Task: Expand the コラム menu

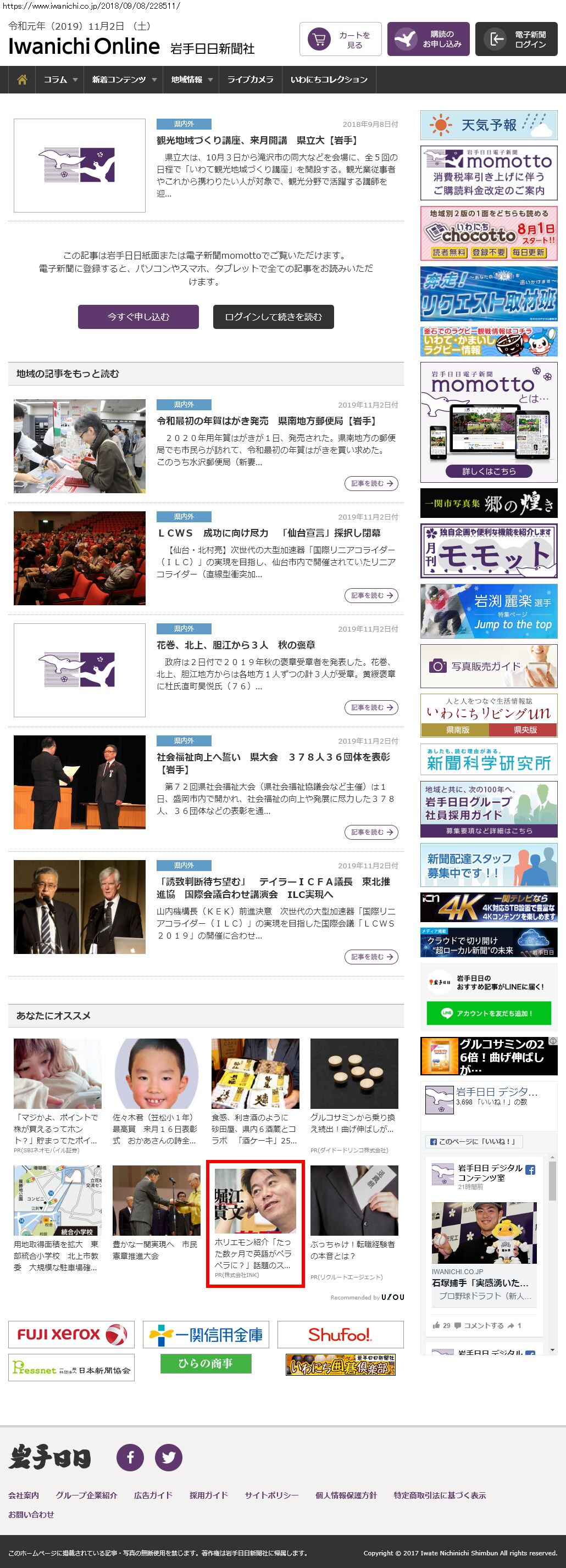Action: pyautogui.click(x=60, y=80)
